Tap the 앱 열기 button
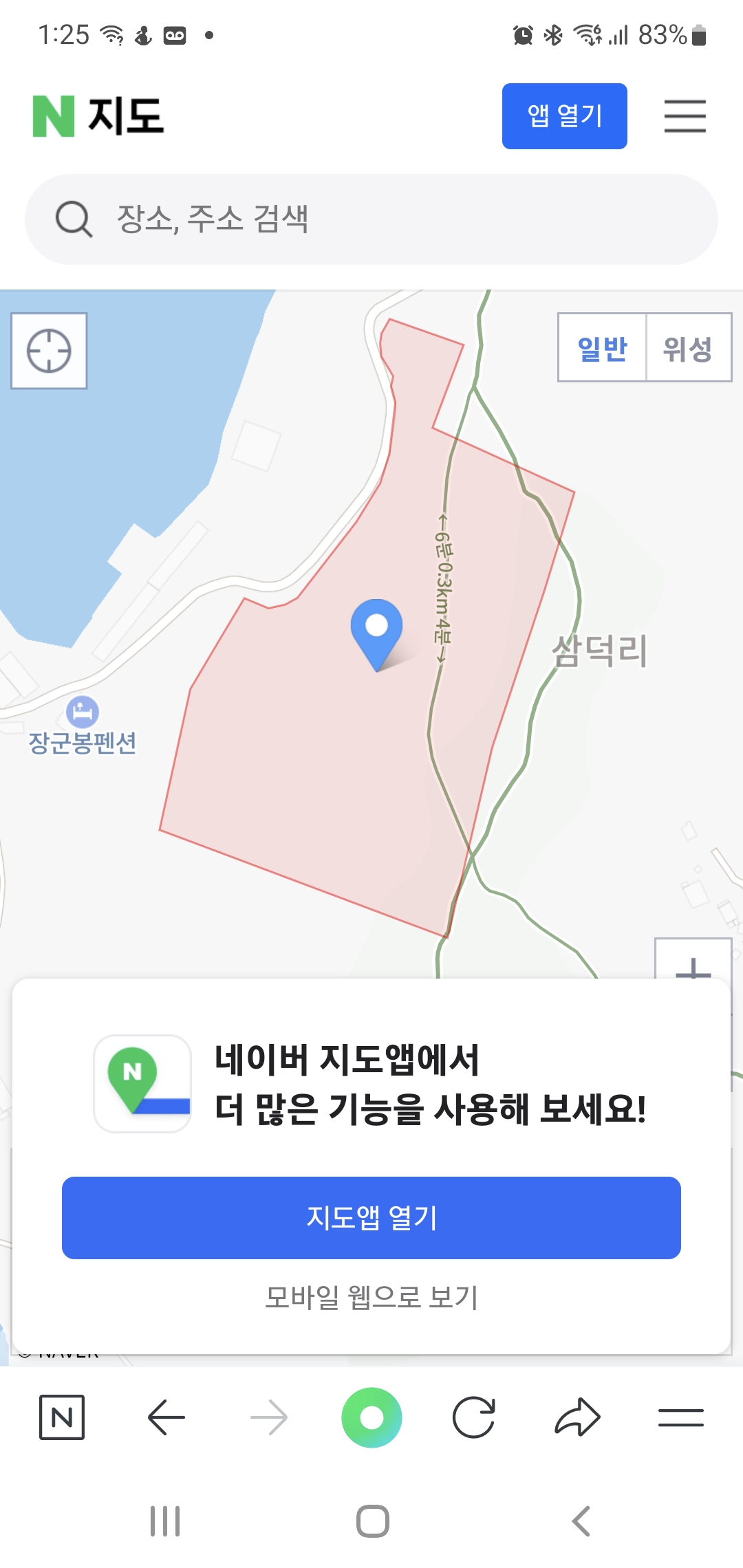The width and height of the screenshot is (743, 1568). [564, 116]
